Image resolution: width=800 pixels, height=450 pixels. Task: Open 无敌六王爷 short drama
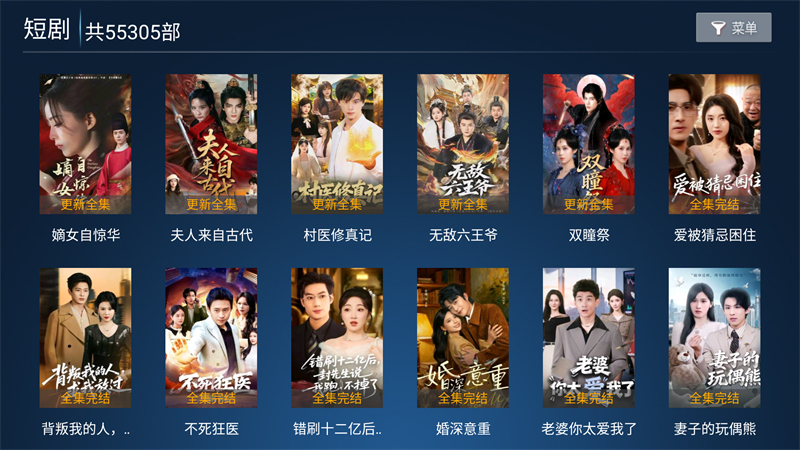[463, 145]
